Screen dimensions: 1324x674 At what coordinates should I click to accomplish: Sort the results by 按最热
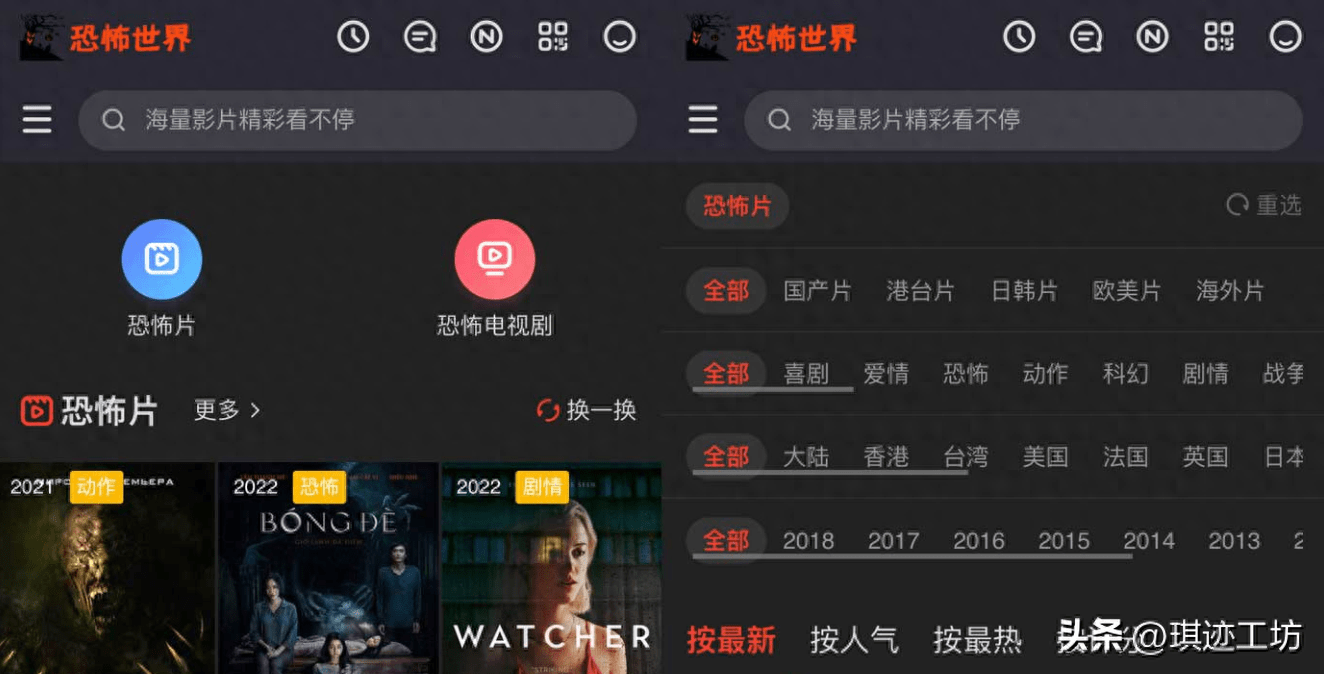tap(977, 640)
